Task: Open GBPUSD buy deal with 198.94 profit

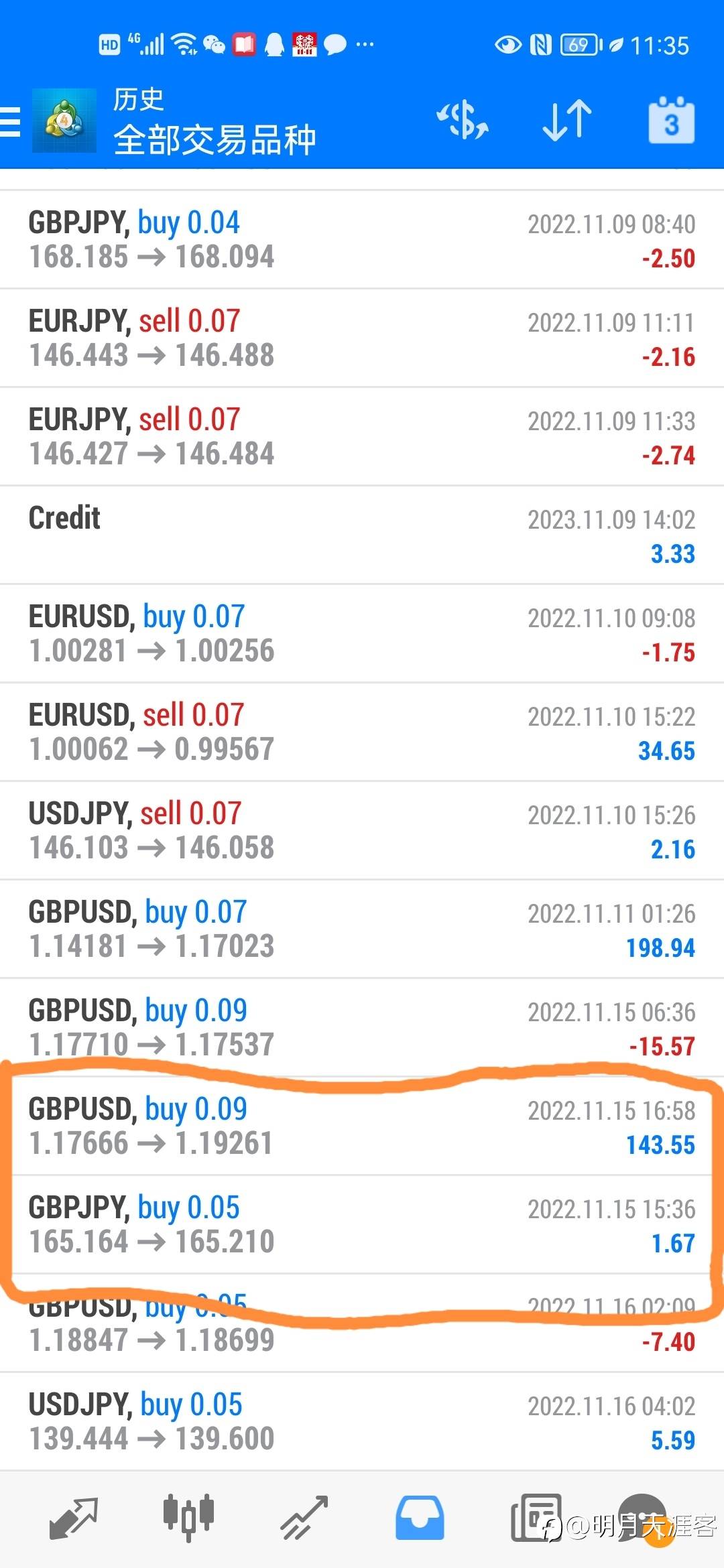Action: (x=362, y=929)
